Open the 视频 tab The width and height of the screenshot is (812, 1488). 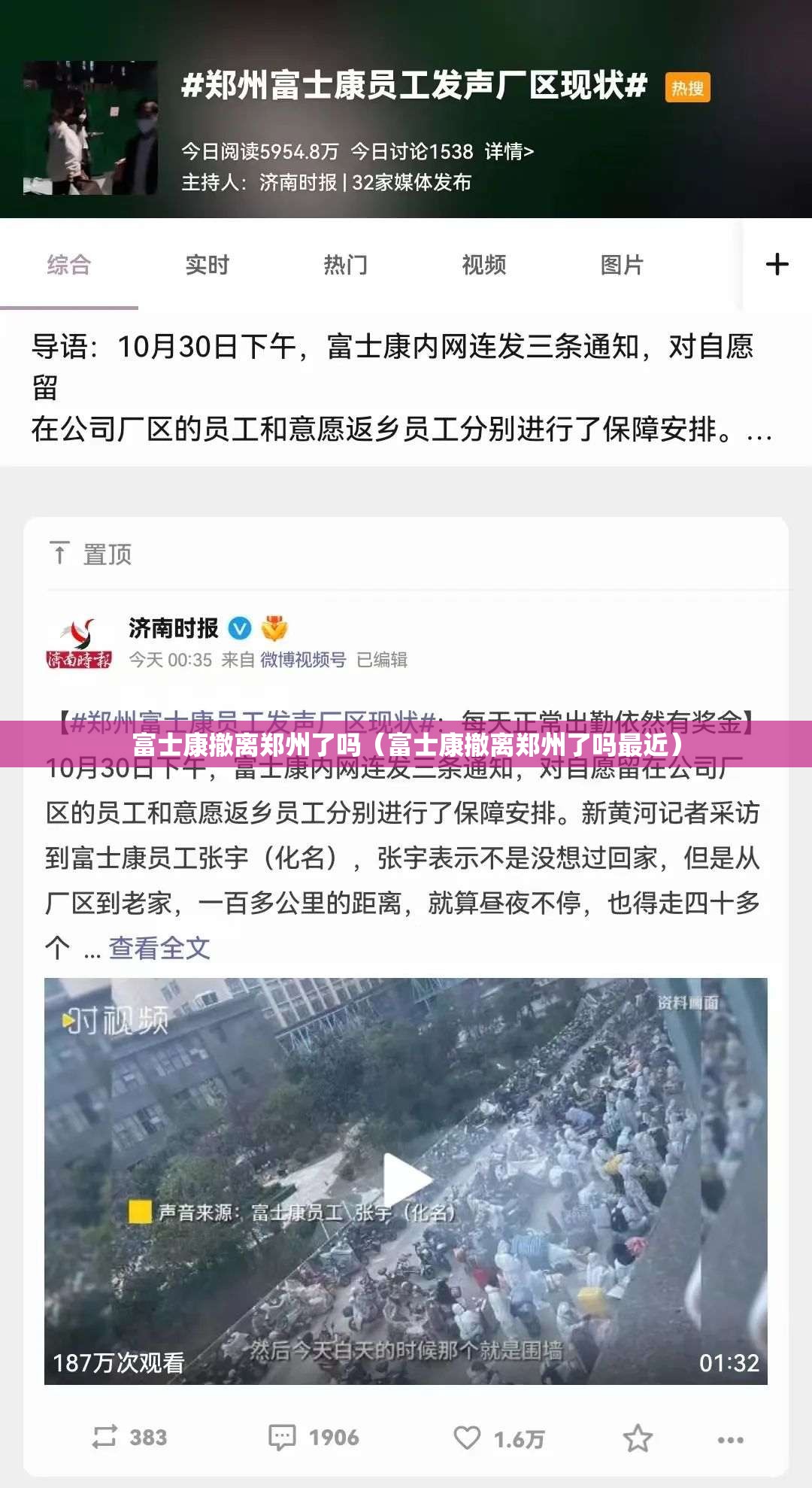click(x=483, y=265)
